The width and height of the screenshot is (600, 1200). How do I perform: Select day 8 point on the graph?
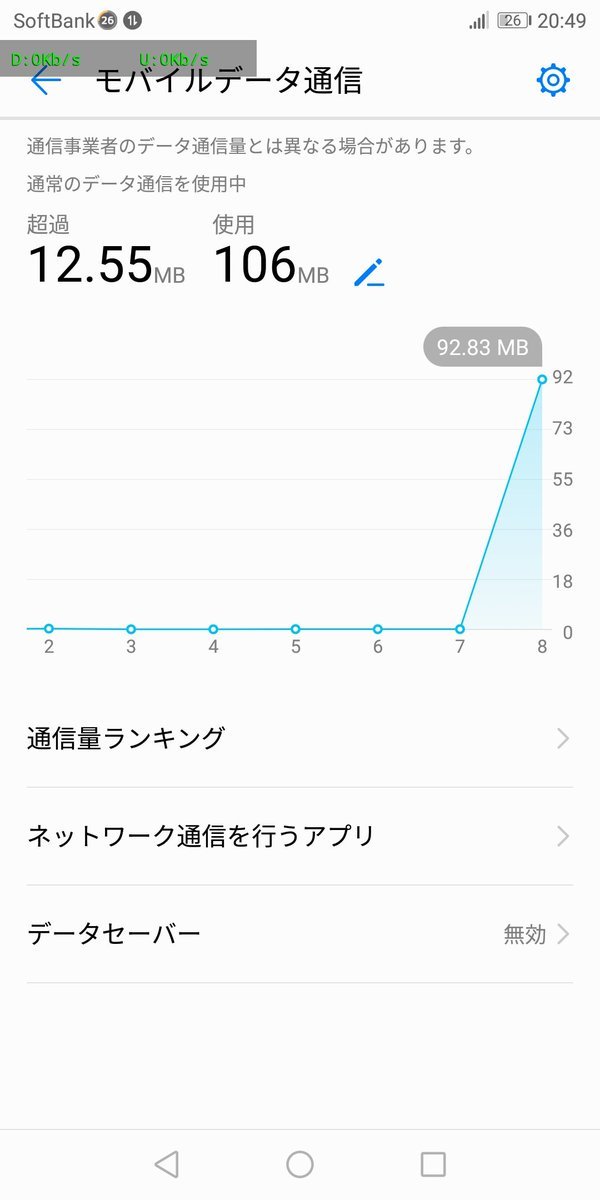pos(542,380)
